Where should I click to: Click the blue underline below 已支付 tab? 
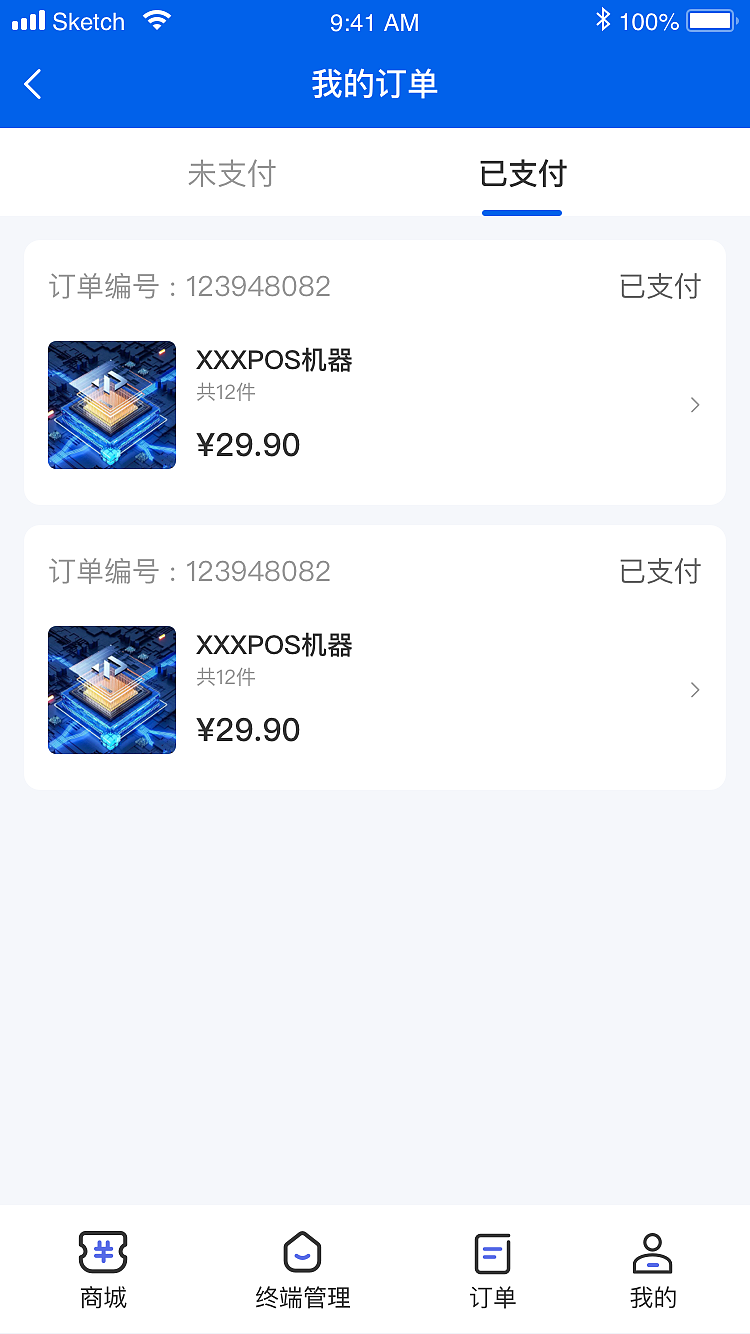(522, 212)
